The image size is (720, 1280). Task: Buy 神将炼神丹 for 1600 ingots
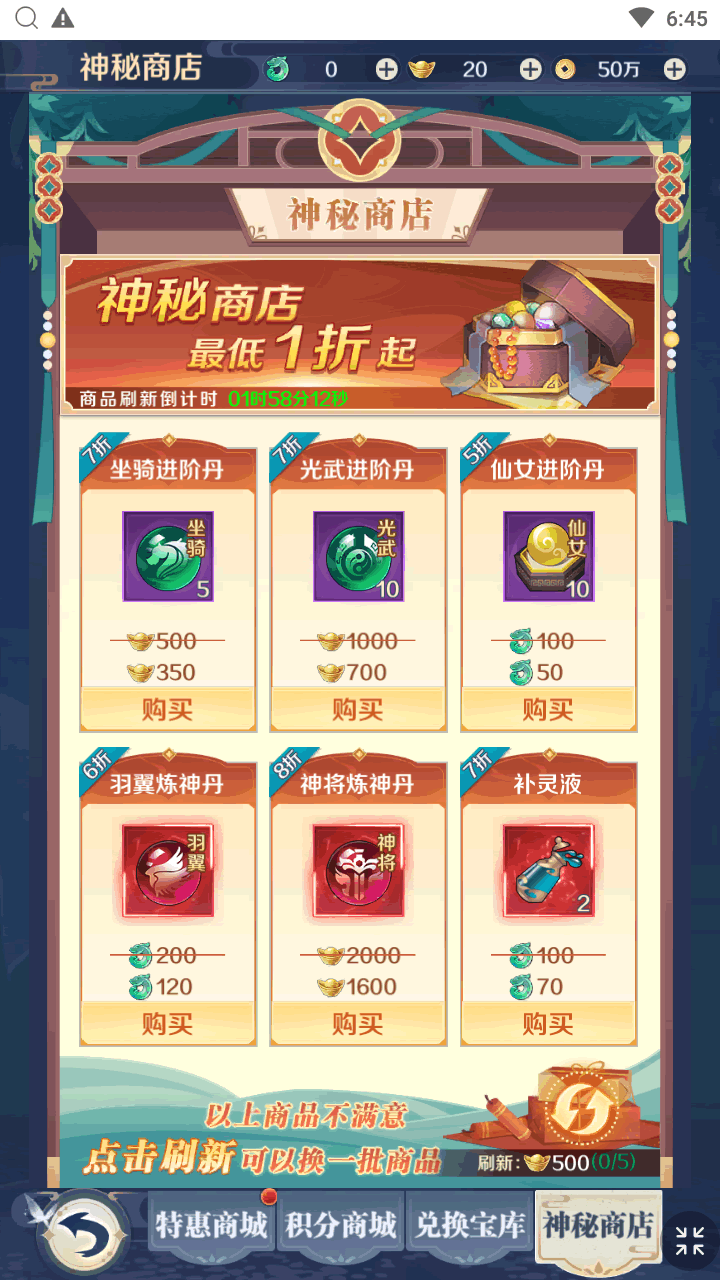click(358, 1024)
